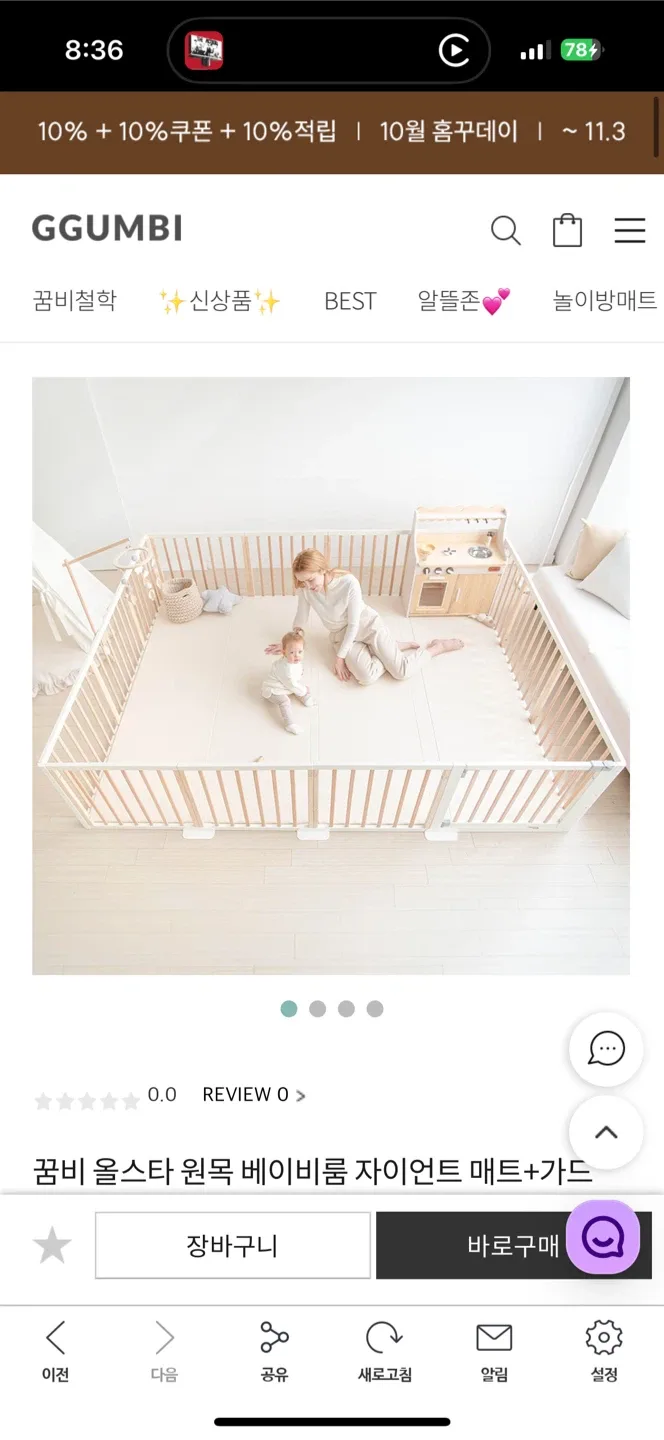
Task: Open the chat bubble floating button
Action: pyautogui.click(x=606, y=1049)
